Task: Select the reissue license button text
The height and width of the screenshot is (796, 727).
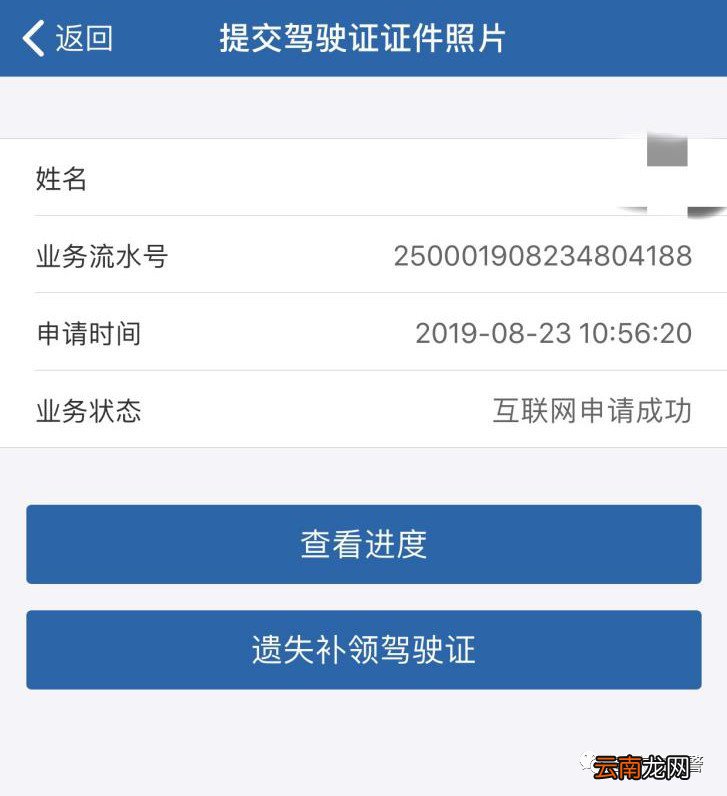Action: coord(363,650)
